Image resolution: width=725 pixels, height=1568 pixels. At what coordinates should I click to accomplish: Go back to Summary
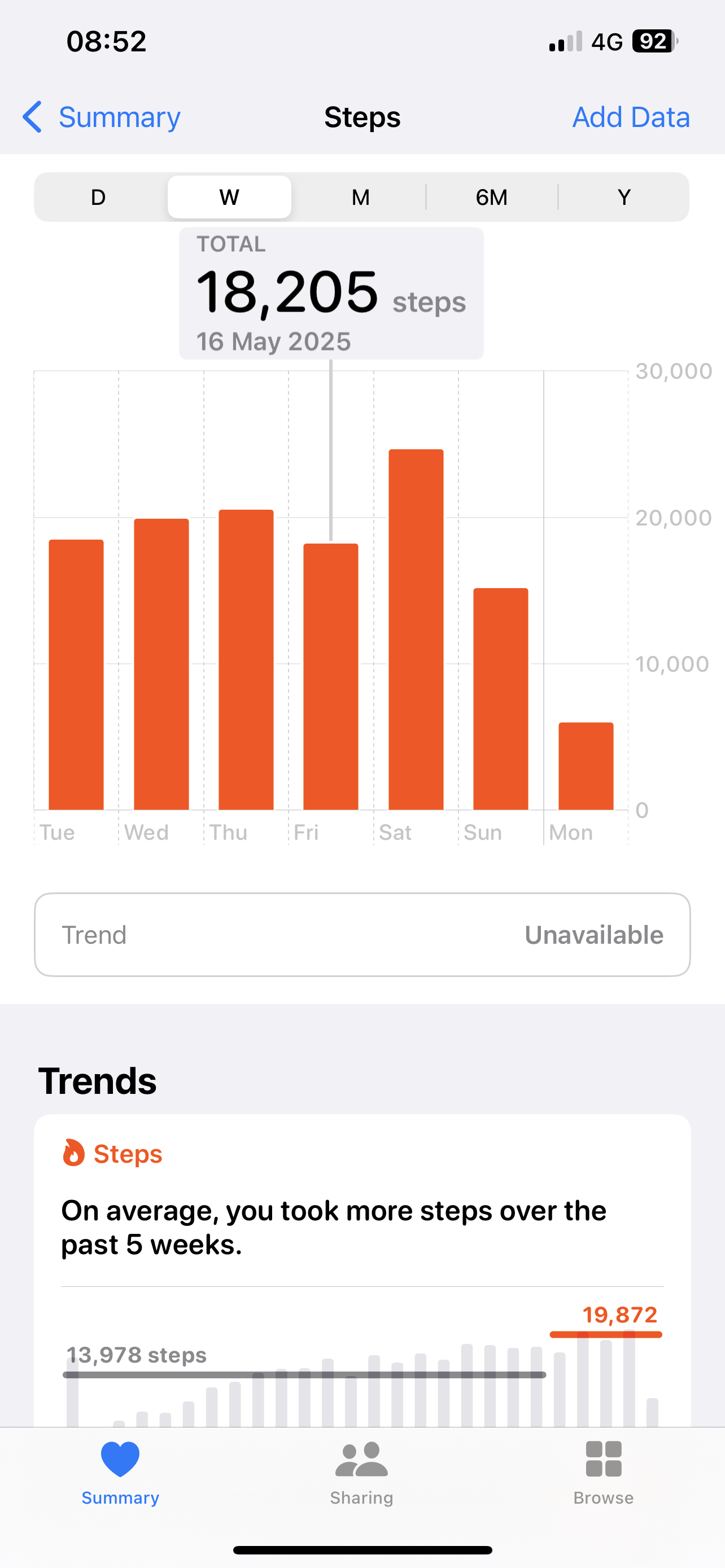click(x=102, y=117)
